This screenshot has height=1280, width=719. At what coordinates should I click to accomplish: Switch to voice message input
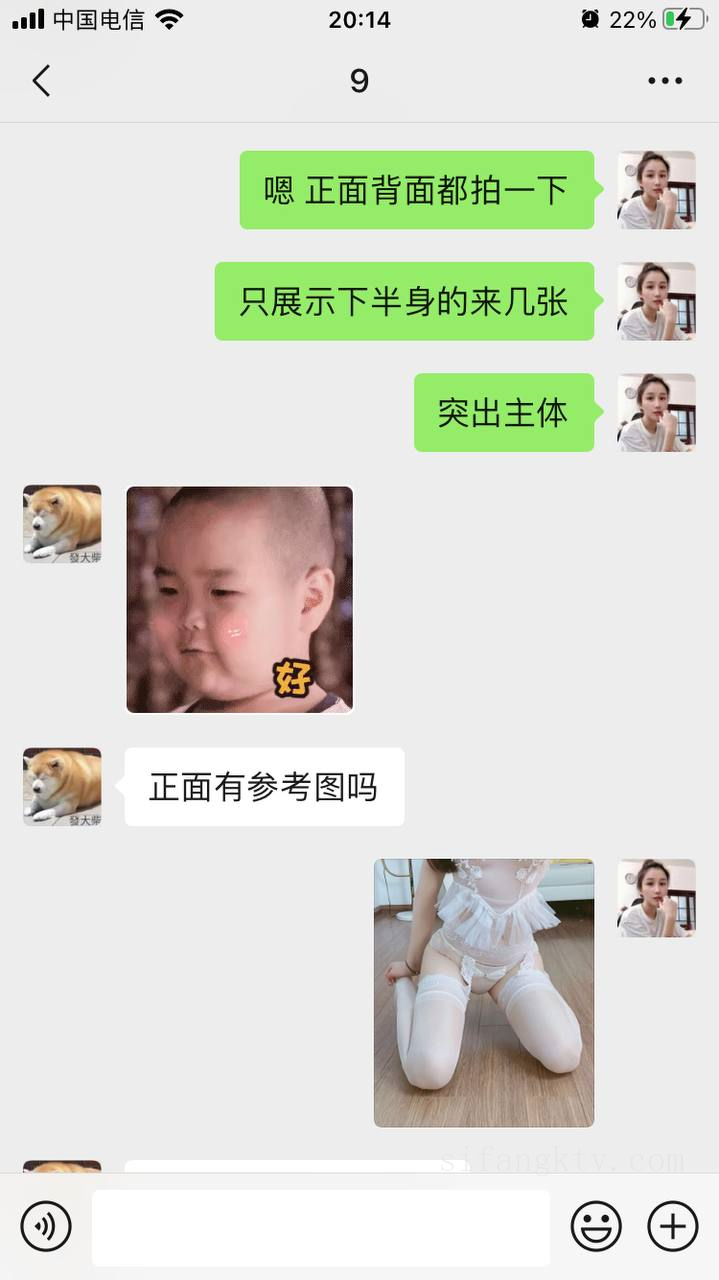click(46, 1226)
